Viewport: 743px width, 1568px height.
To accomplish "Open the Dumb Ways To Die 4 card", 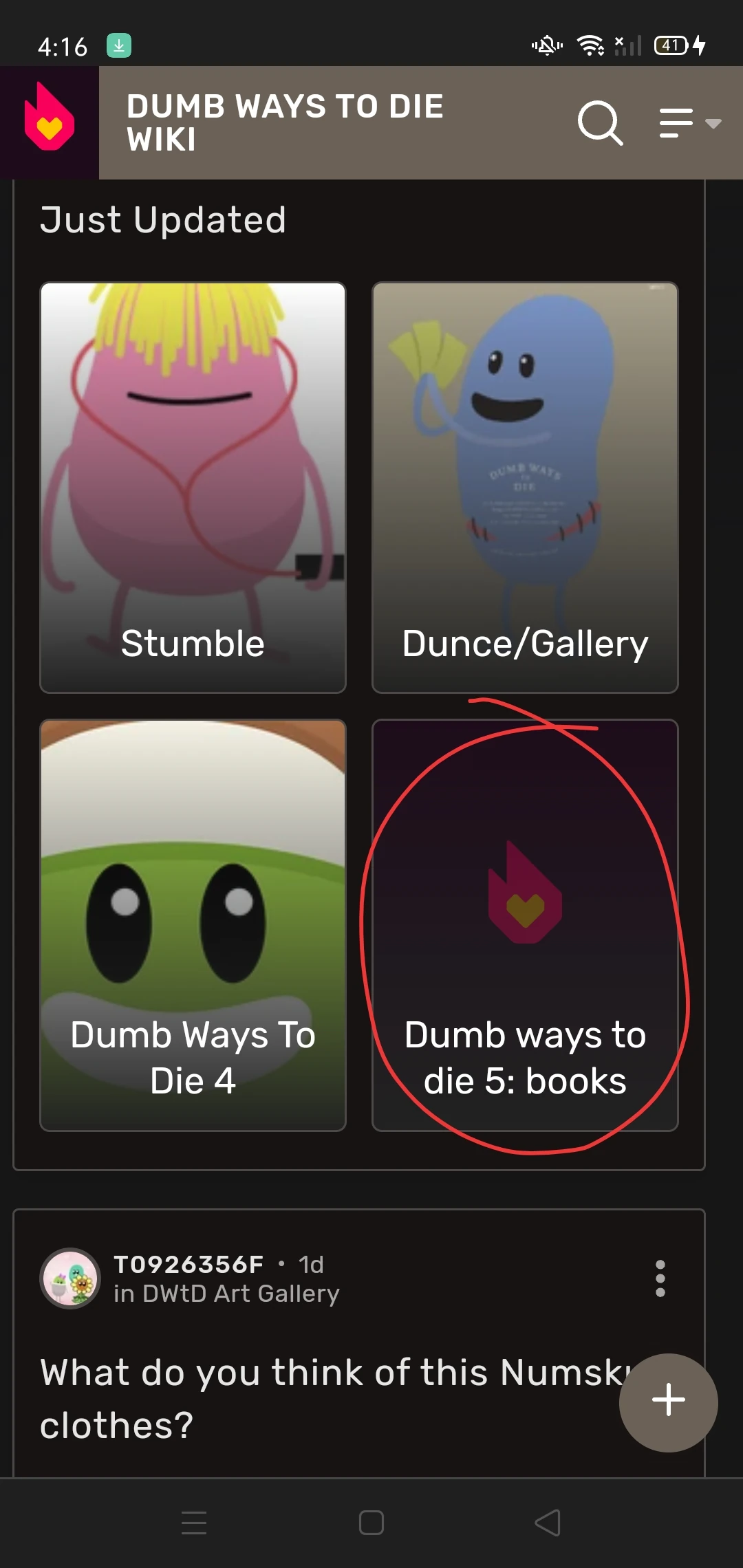I will coord(193,924).
